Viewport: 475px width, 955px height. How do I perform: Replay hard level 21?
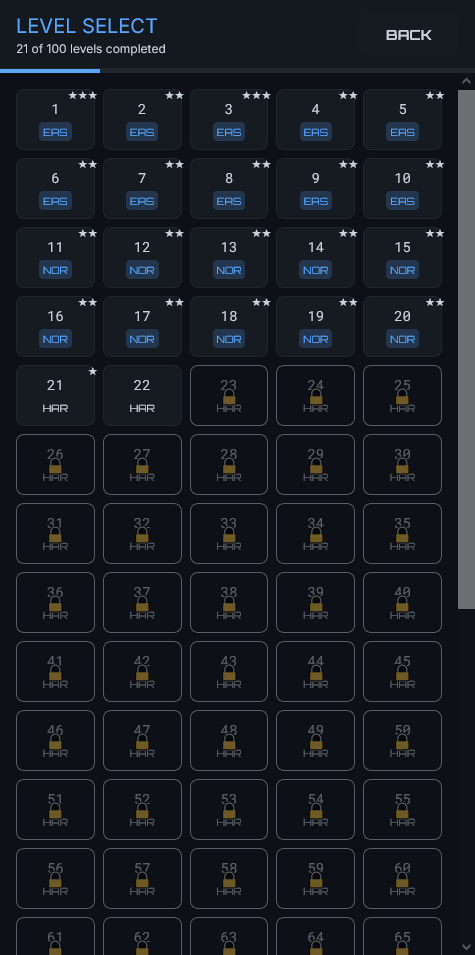click(55, 395)
